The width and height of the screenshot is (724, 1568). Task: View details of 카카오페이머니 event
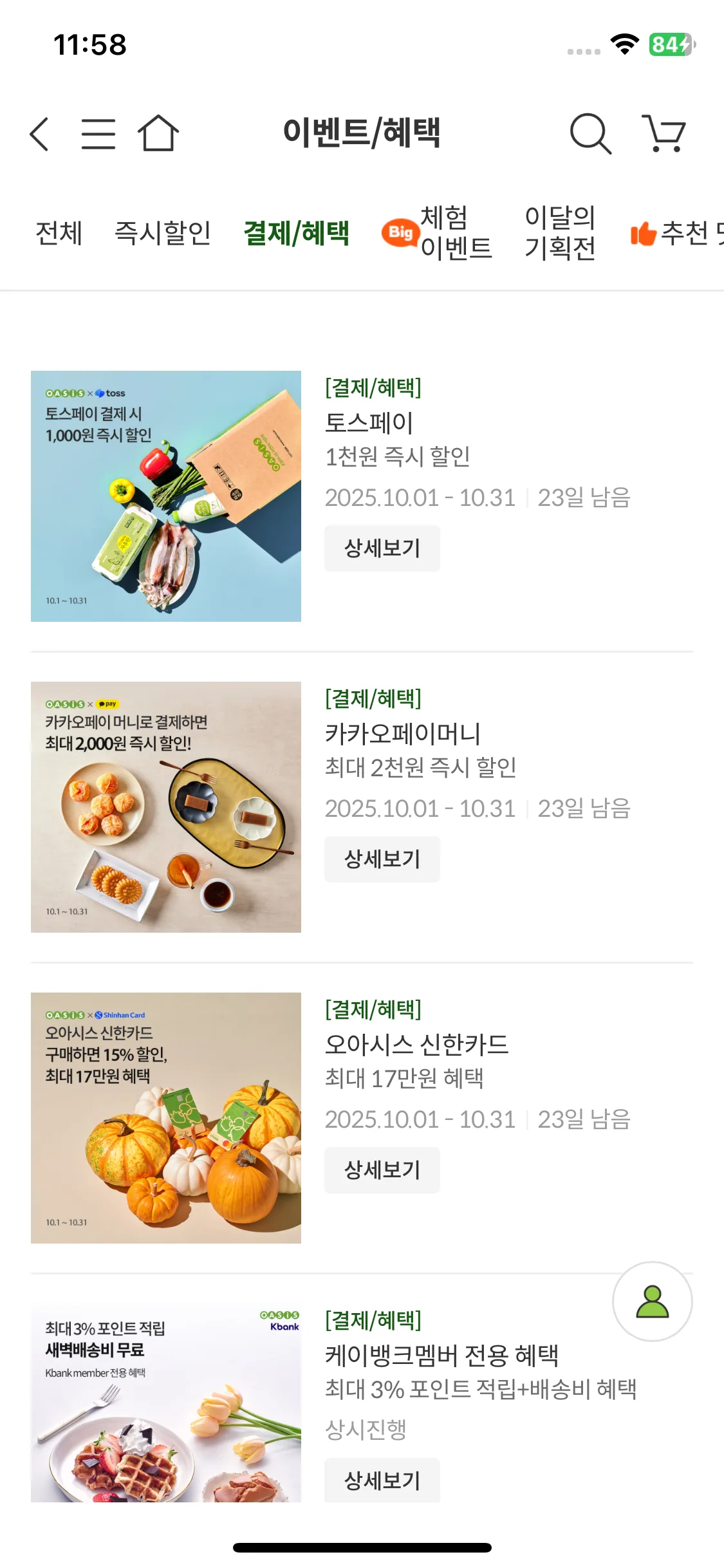382,859
